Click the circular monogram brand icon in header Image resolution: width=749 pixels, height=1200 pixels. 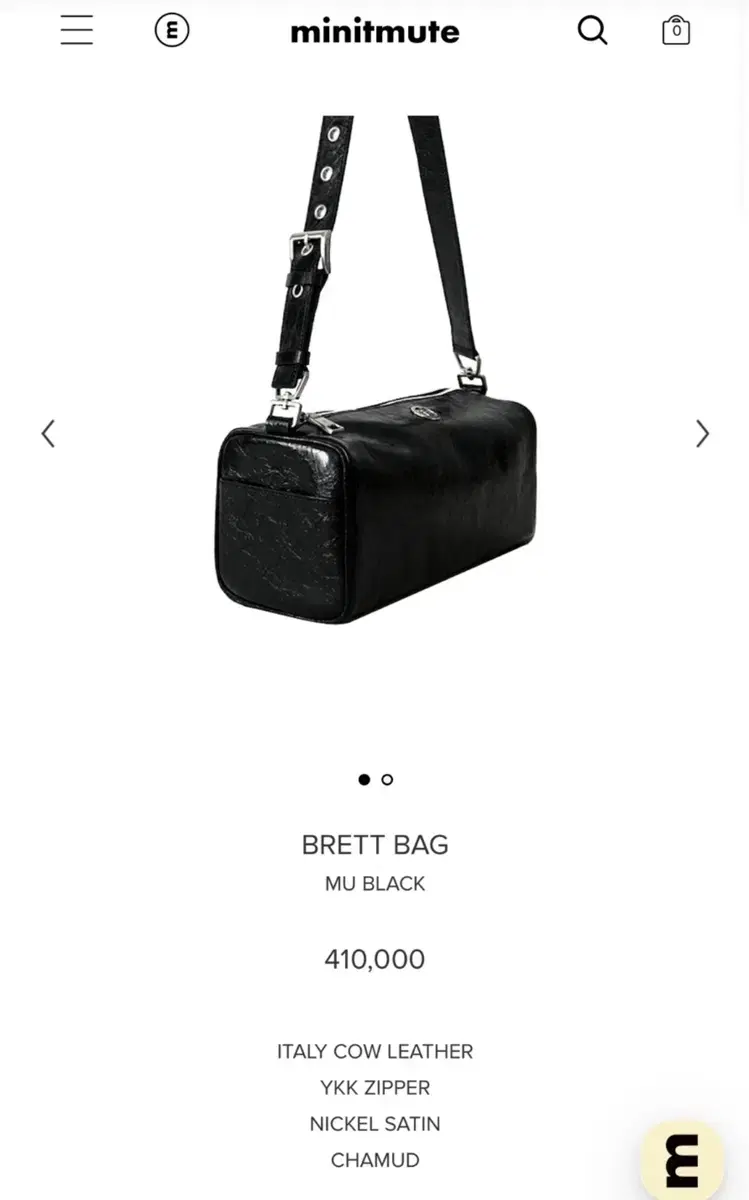point(171,30)
